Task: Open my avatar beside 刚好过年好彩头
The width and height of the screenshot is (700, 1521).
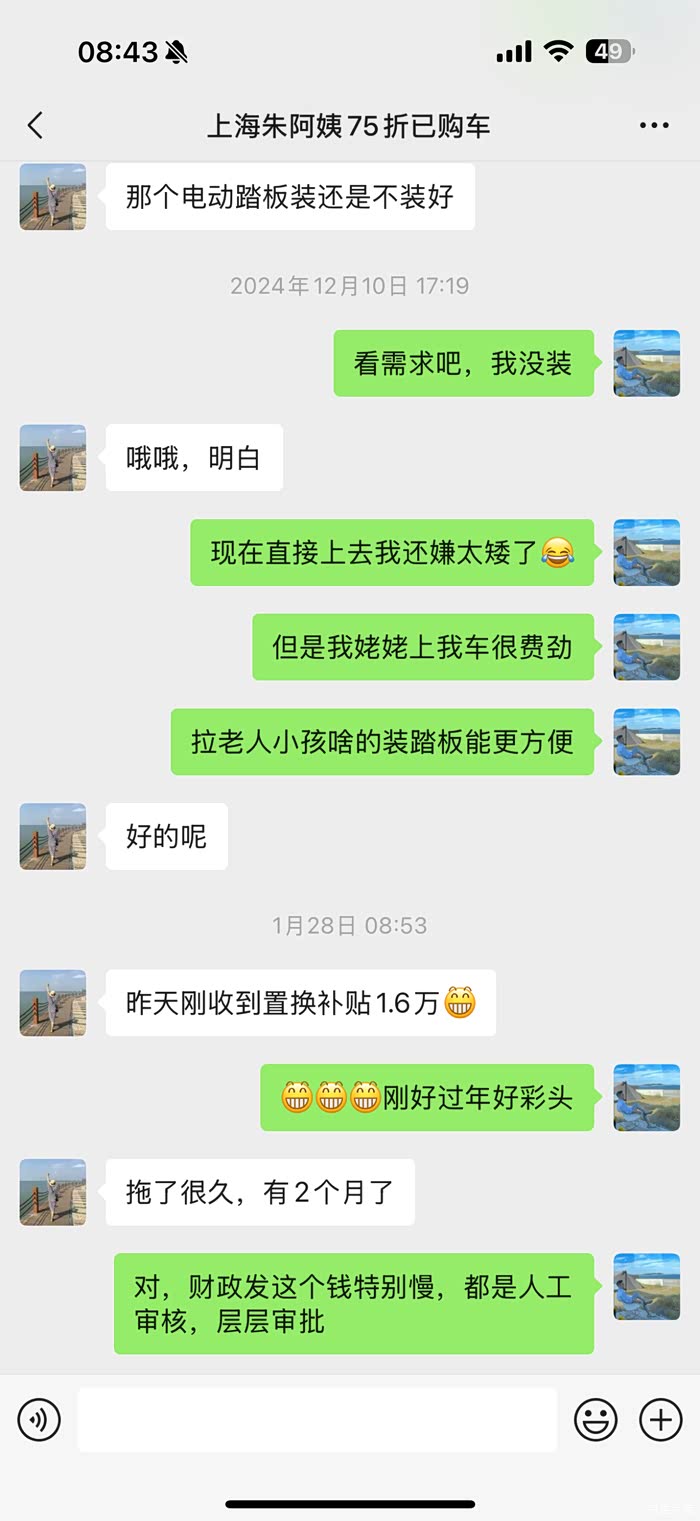Action: tap(647, 1097)
